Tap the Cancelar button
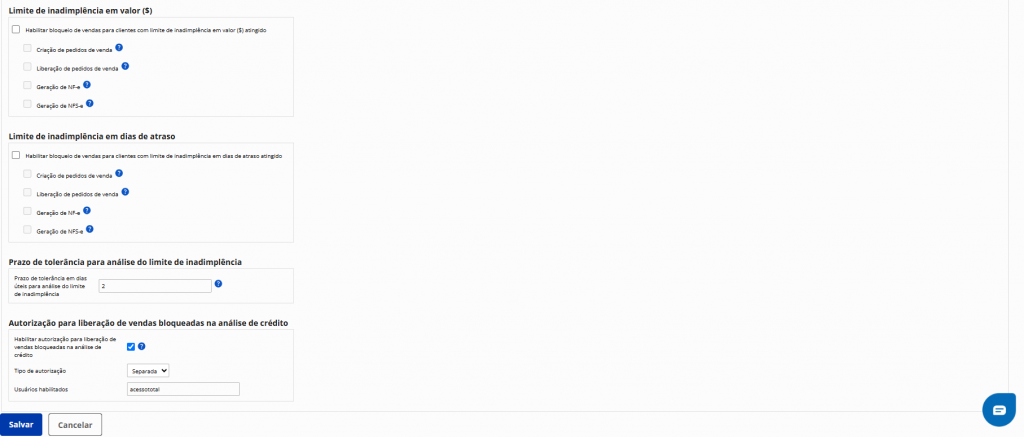The height and width of the screenshot is (437, 1024). pos(75,424)
